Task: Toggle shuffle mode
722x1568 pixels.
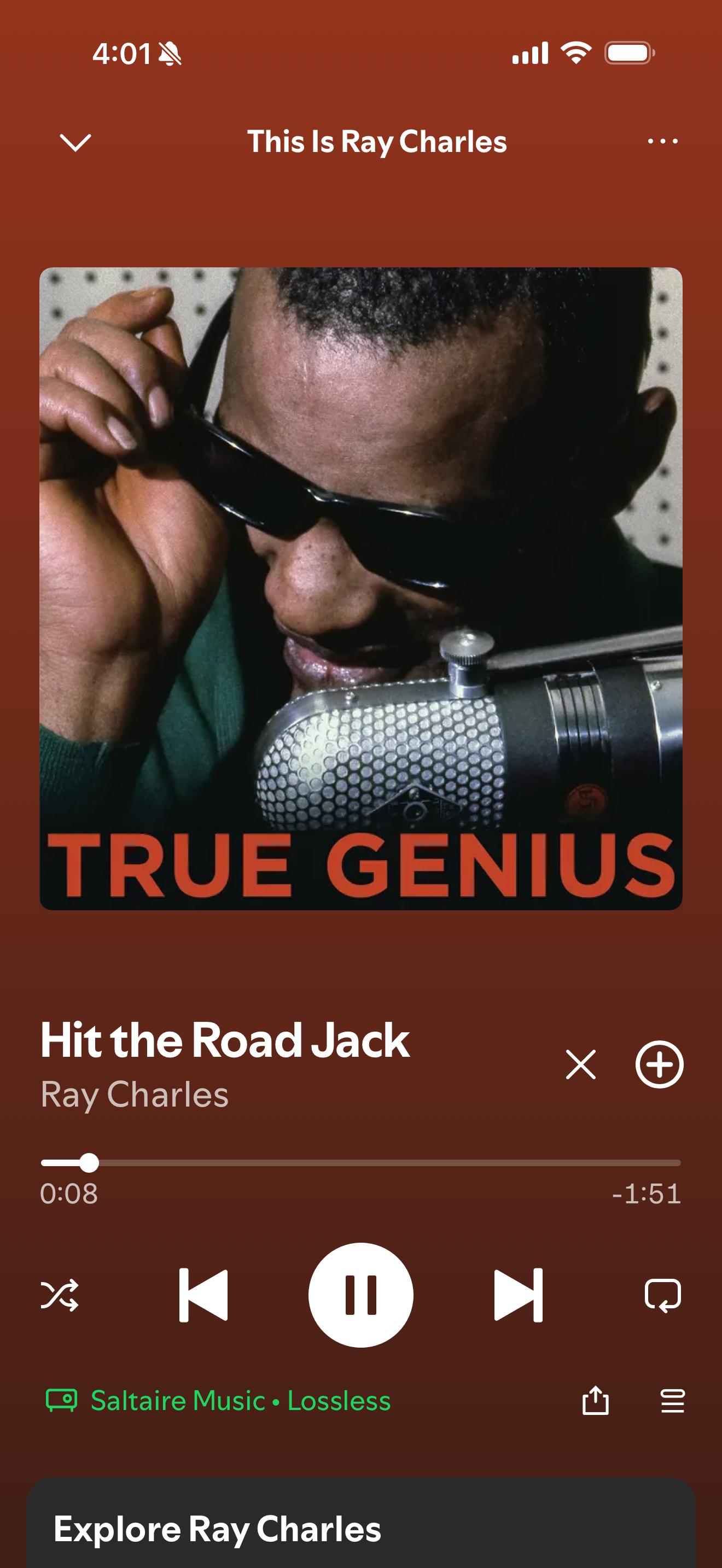Action: [60, 1295]
